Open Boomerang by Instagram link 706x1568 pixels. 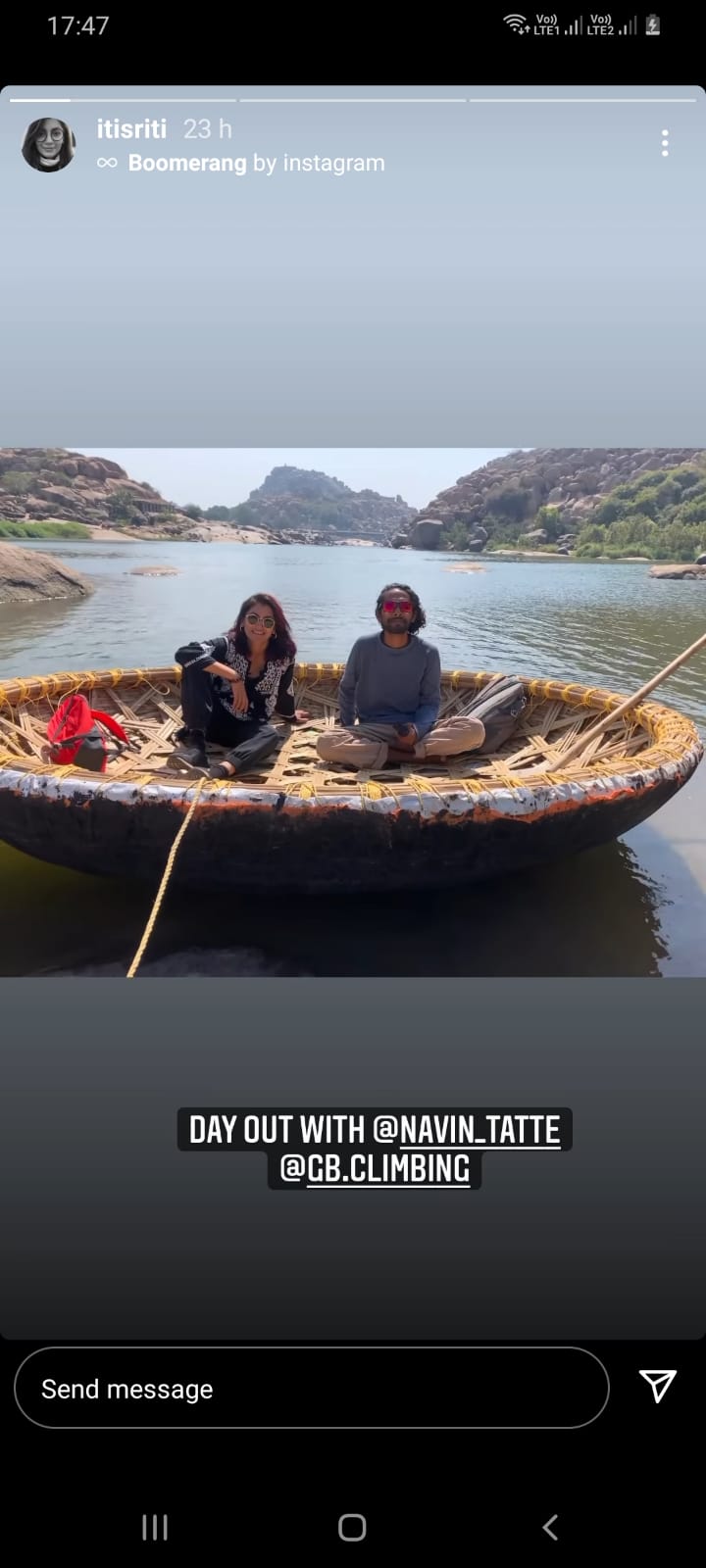tap(255, 163)
